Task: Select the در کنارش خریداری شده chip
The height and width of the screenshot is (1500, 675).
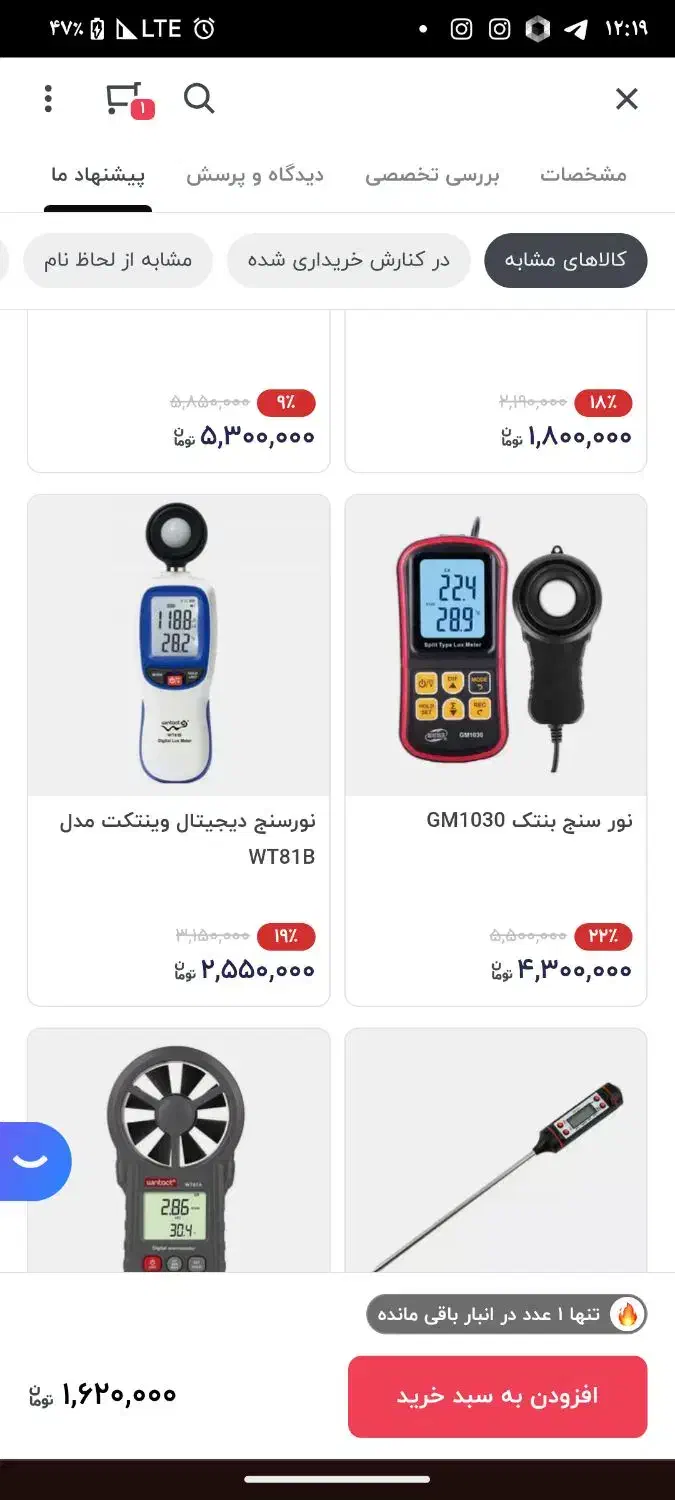Action: coord(348,260)
